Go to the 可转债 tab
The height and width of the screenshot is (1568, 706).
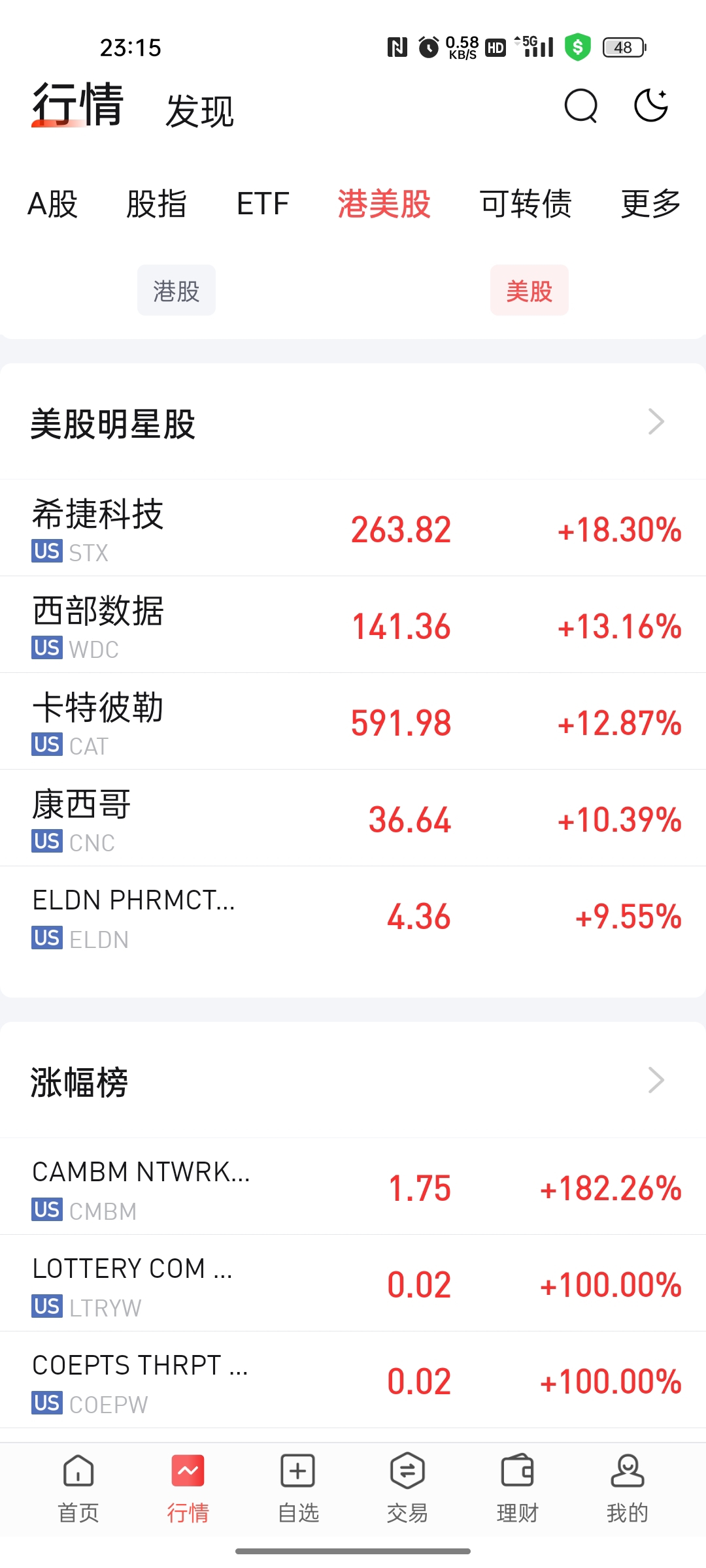(526, 204)
